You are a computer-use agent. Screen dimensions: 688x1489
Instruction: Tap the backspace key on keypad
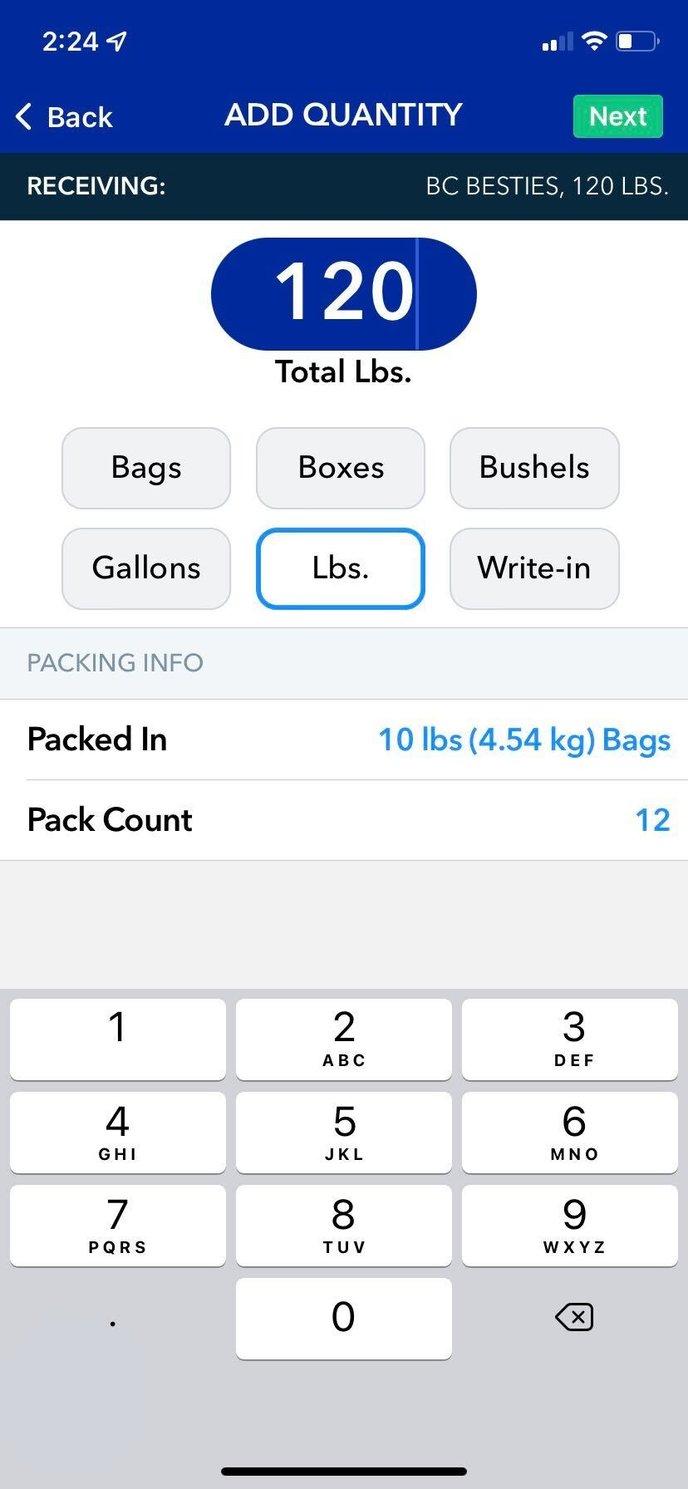pos(573,1318)
